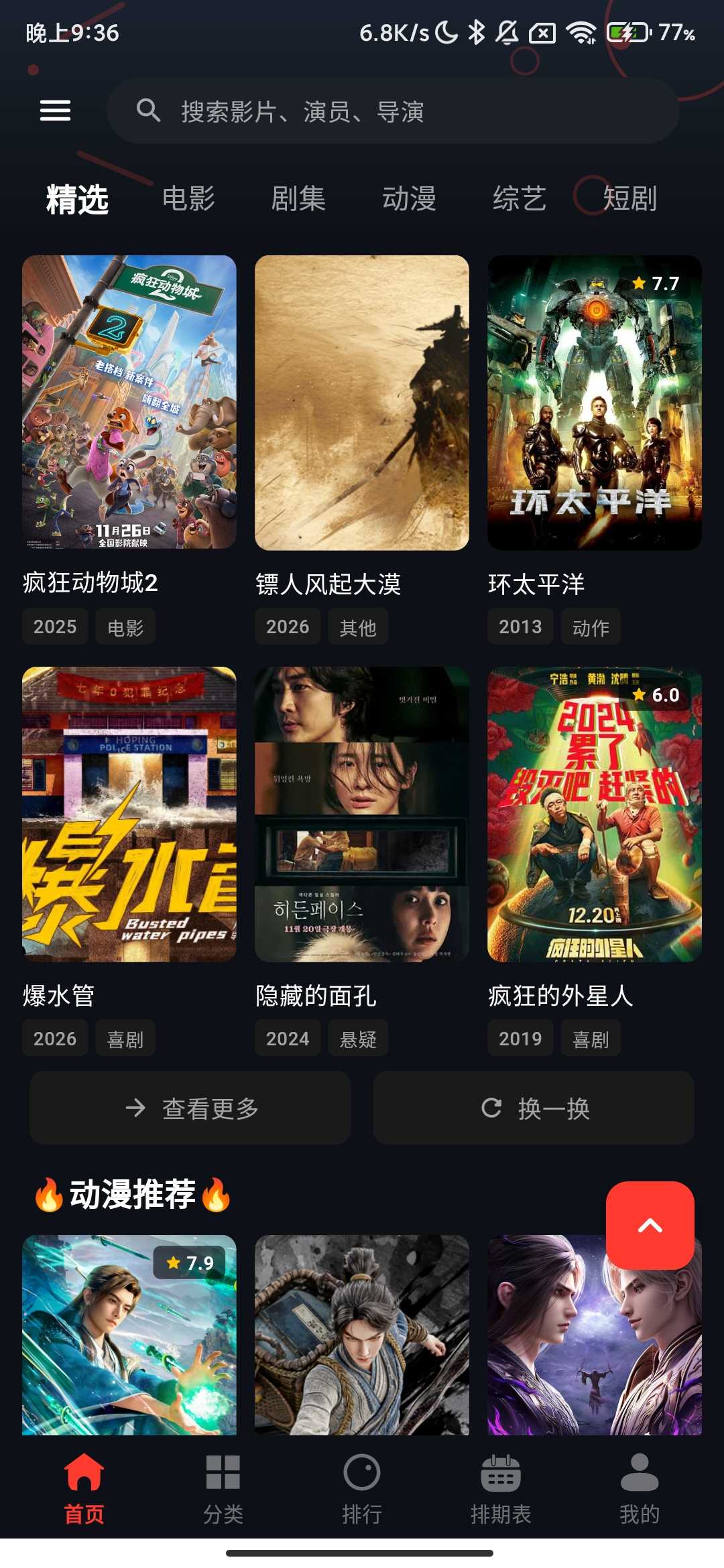
Task: Tap the 换一换 refresh button
Action: [x=534, y=1108]
